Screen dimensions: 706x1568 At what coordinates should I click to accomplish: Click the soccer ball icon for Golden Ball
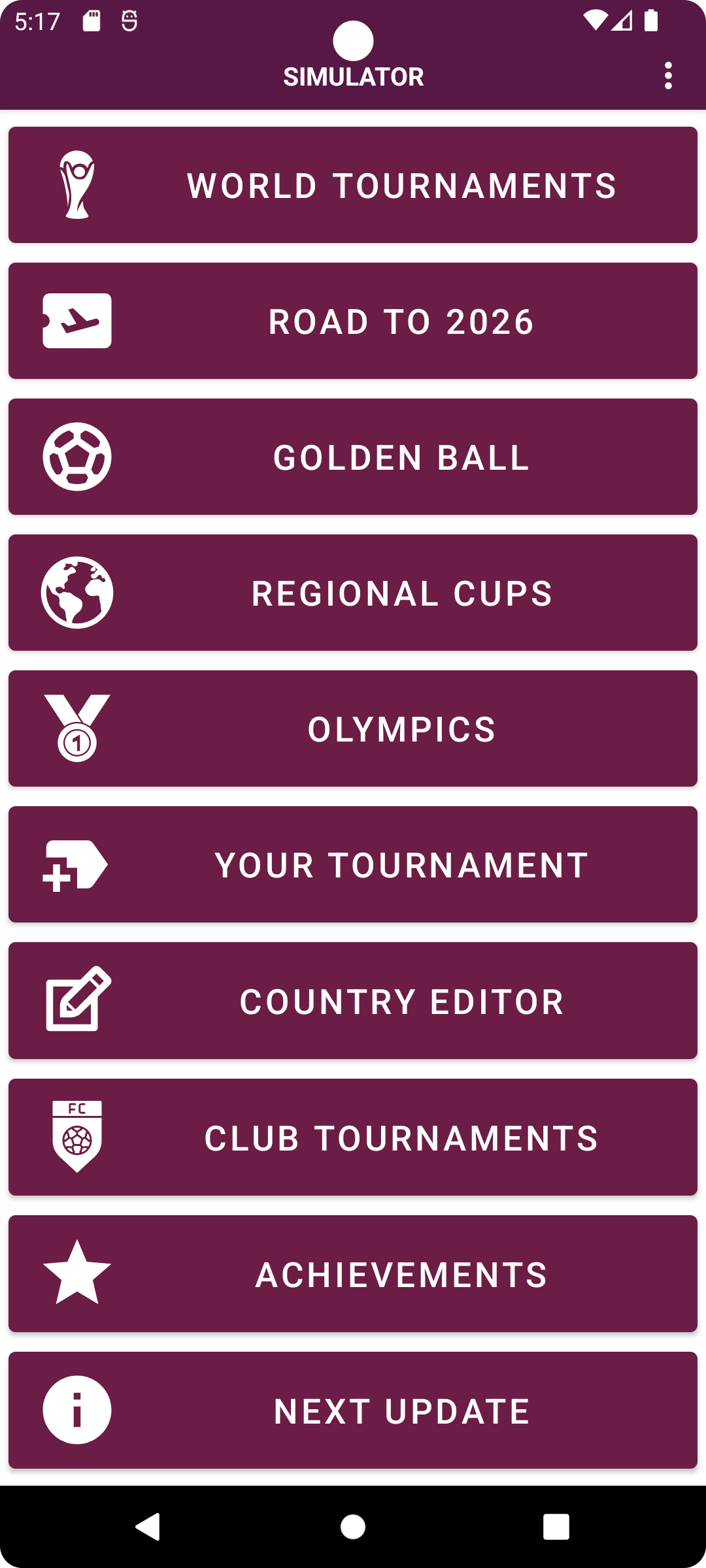pyautogui.click(x=77, y=456)
